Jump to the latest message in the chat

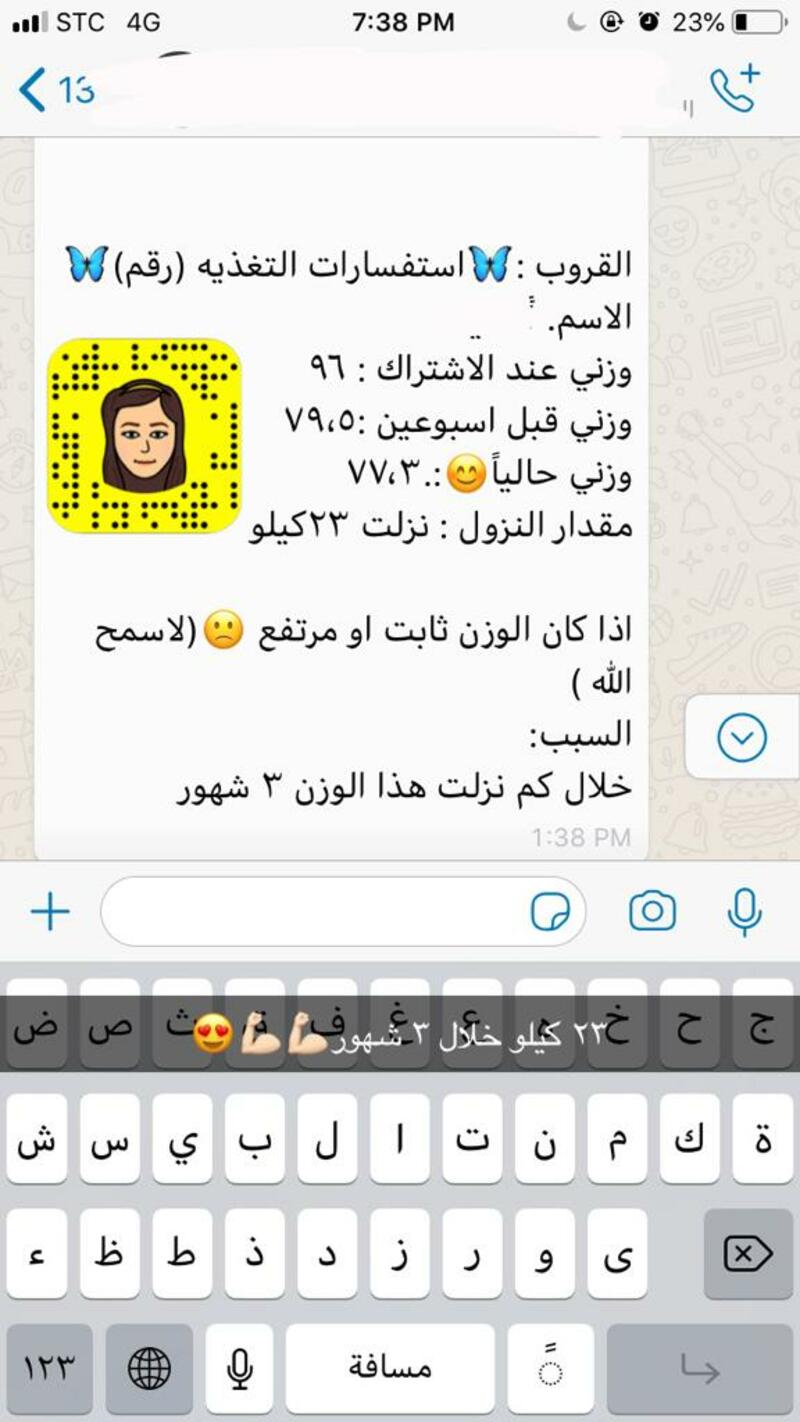point(743,738)
